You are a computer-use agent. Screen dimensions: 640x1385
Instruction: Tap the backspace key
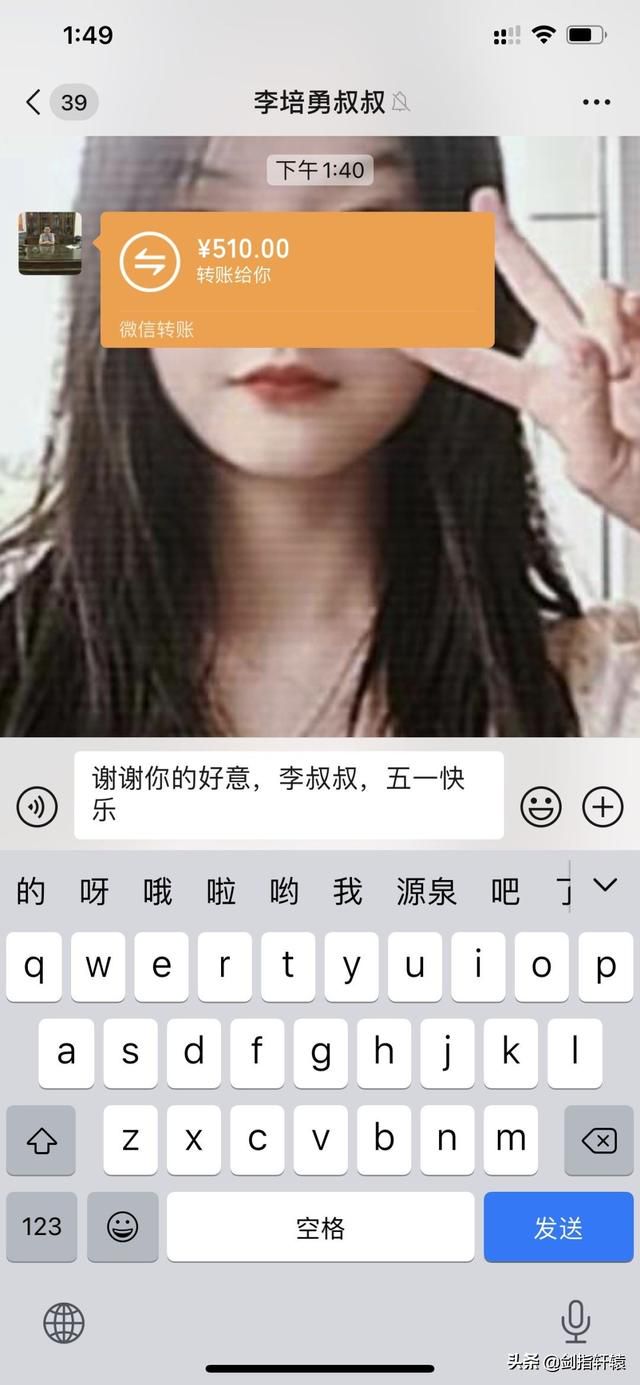point(598,1140)
